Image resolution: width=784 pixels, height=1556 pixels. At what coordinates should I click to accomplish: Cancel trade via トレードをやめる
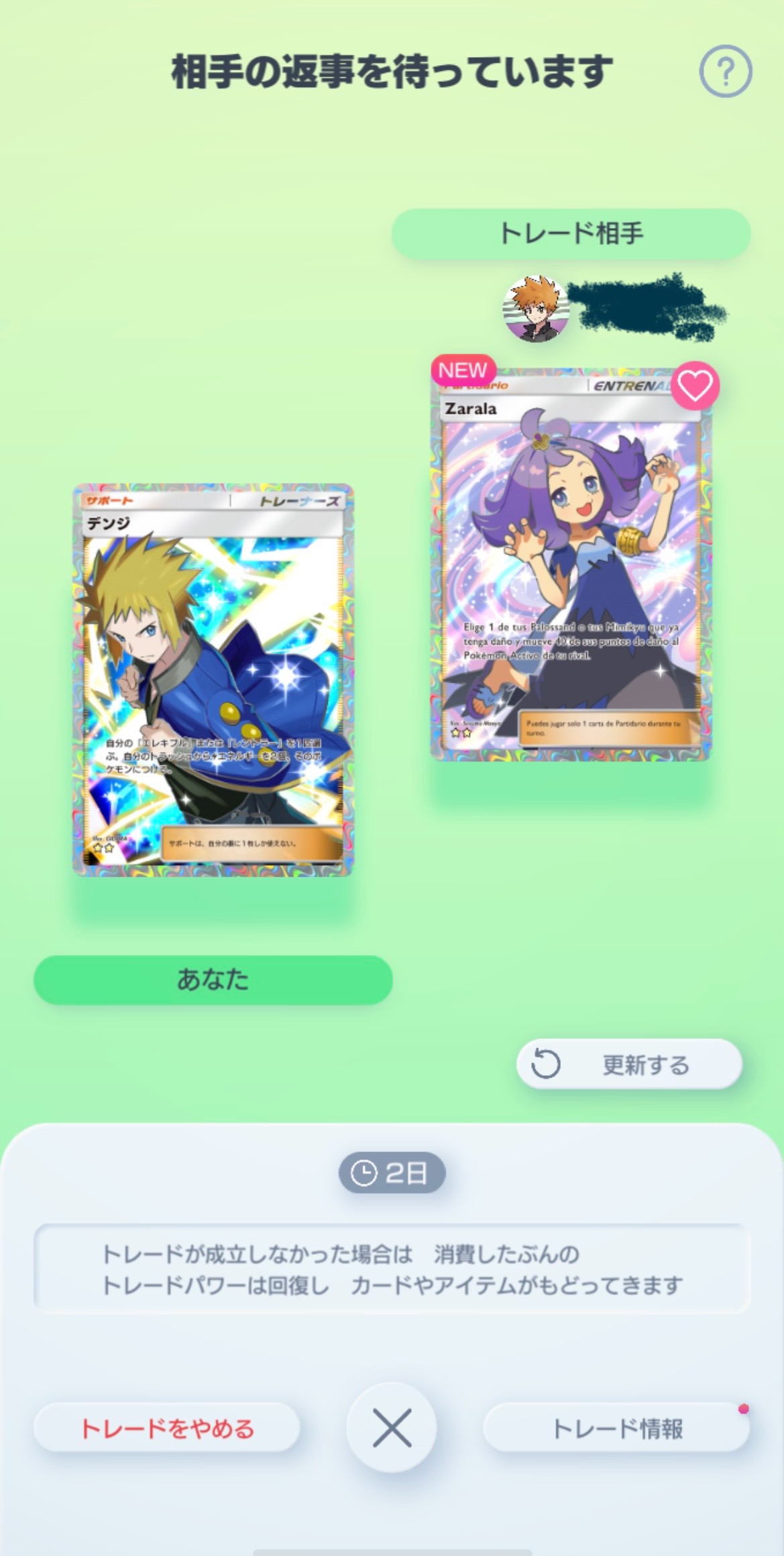point(167,1428)
